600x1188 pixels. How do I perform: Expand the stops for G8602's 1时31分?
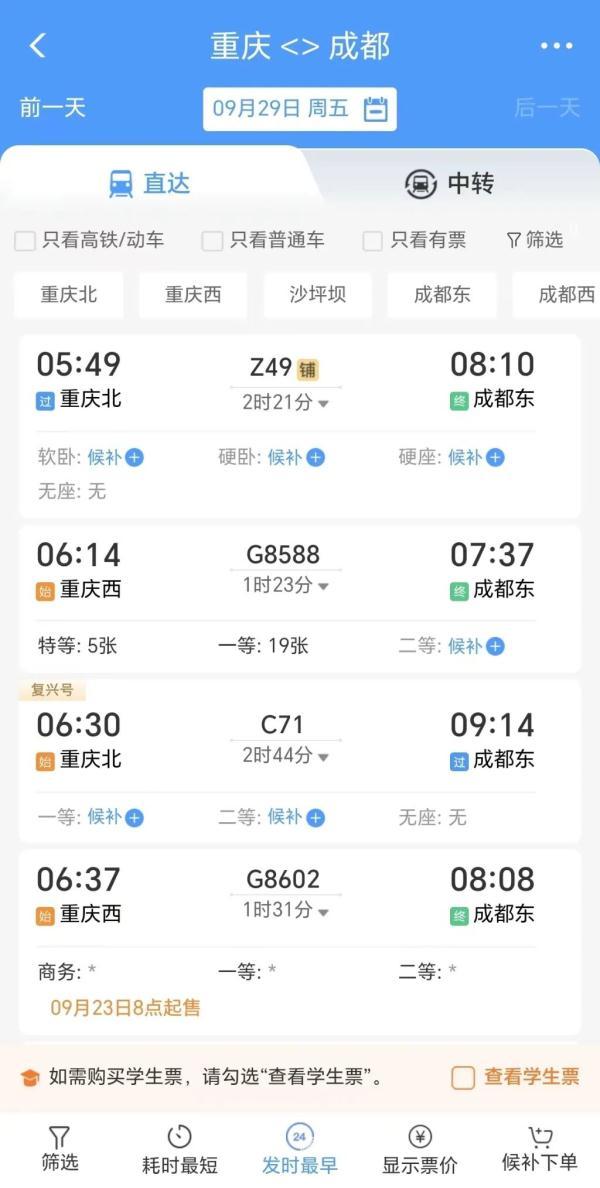[x=286, y=911]
